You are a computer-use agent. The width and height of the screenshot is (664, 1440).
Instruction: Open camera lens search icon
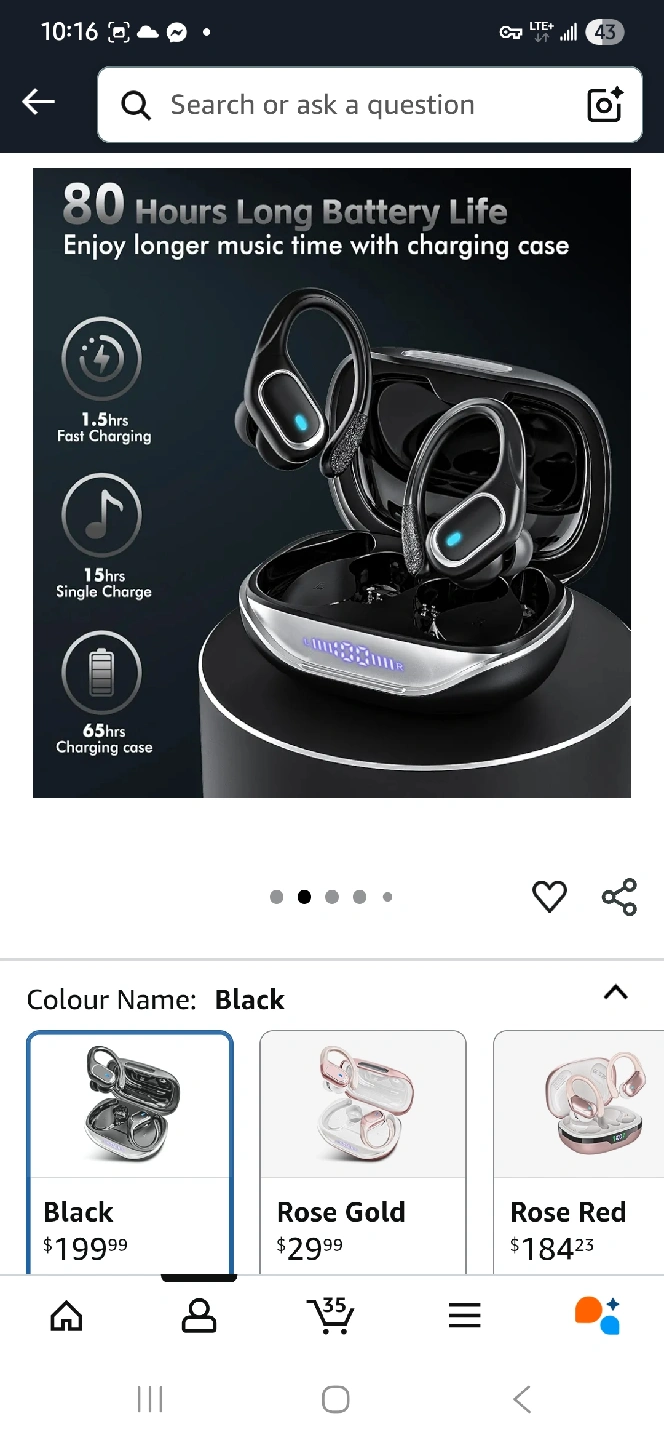coord(605,105)
